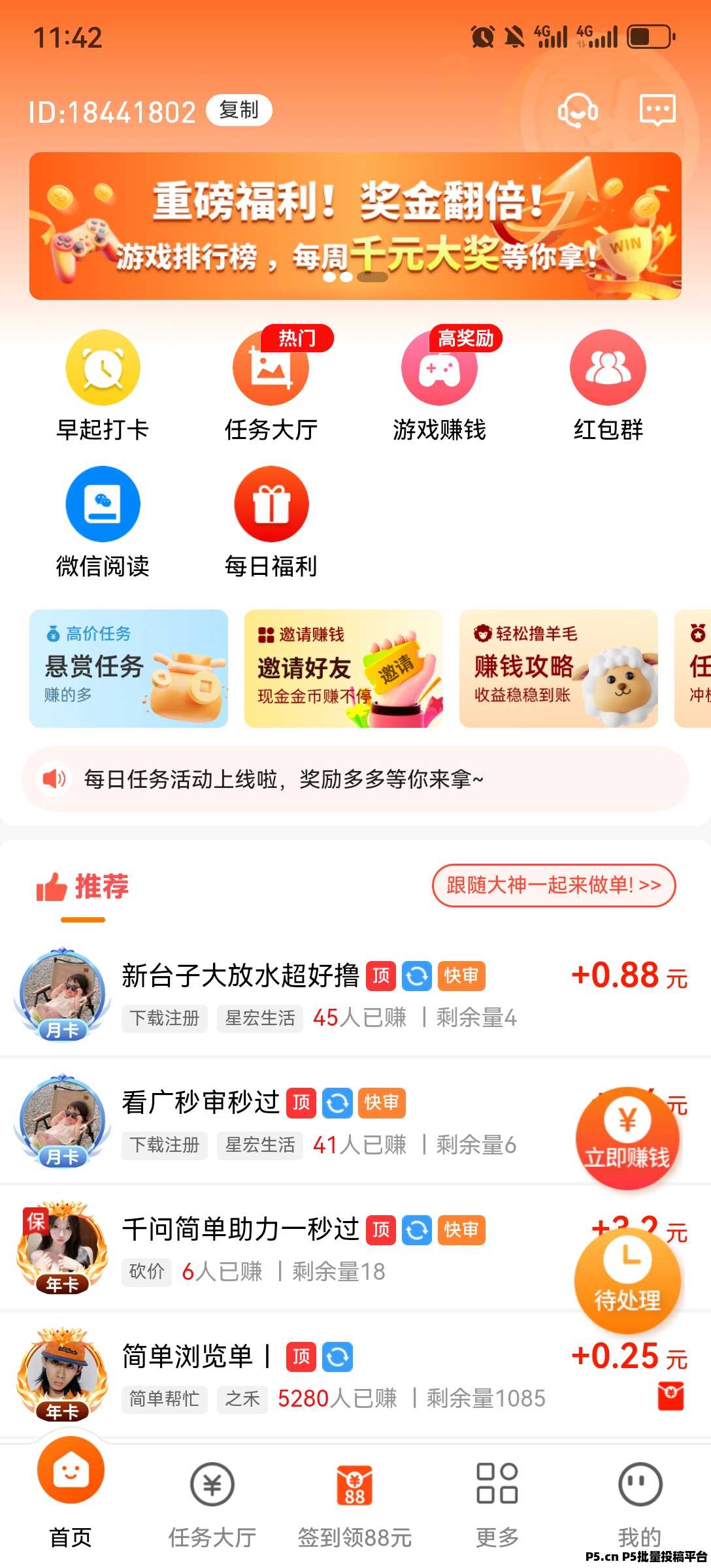Open the 悬赏任务 card

click(129, 668)
